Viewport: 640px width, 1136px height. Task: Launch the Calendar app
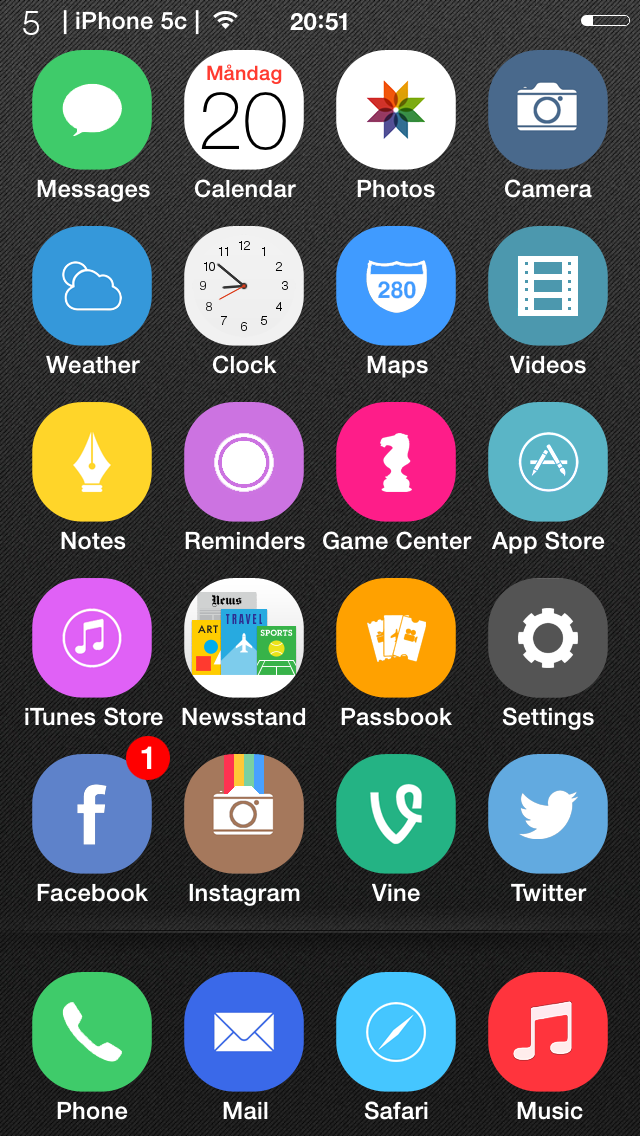coord(244,110)
